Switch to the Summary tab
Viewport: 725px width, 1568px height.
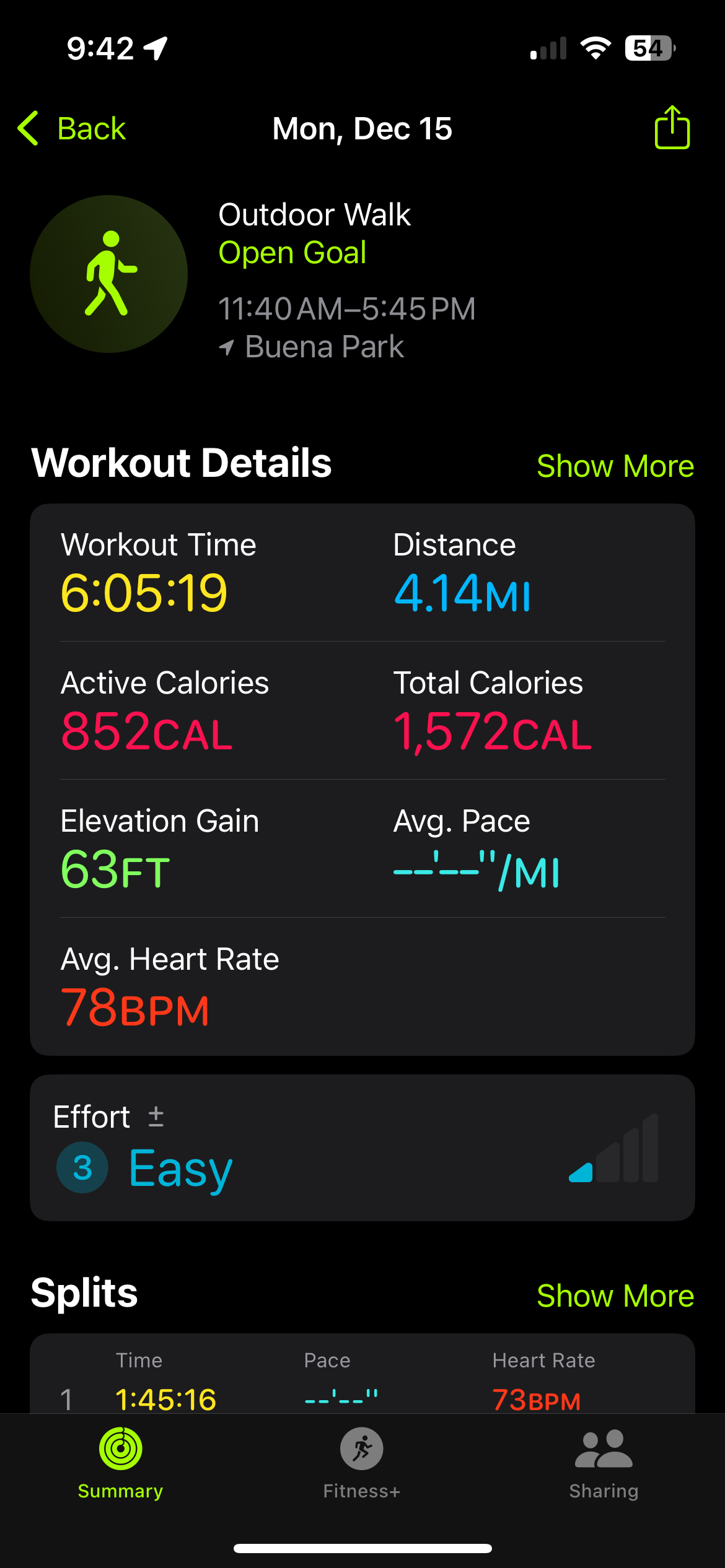[x=120, y=1463]
